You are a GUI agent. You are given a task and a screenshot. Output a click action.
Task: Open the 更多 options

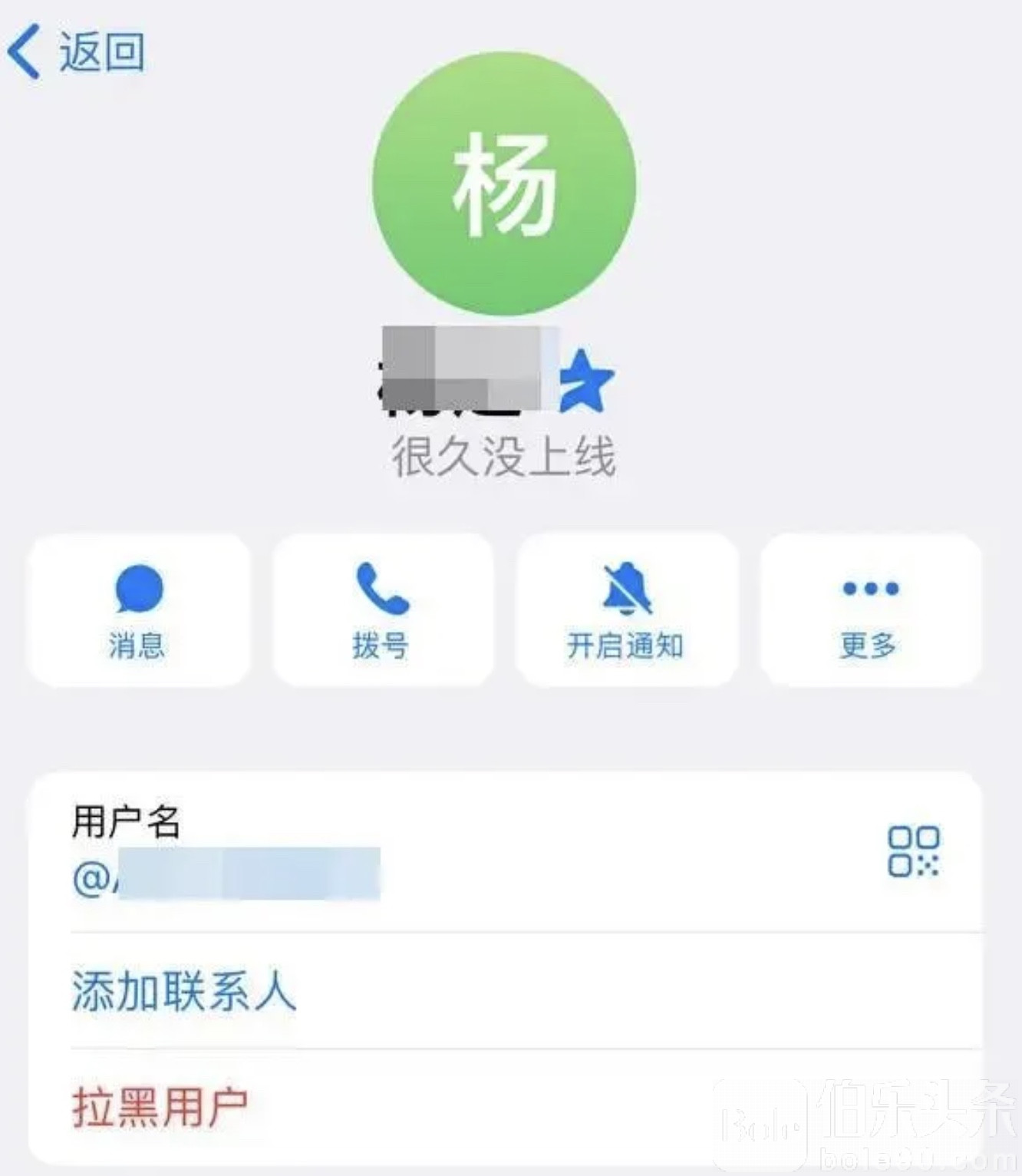coord(870,610)
